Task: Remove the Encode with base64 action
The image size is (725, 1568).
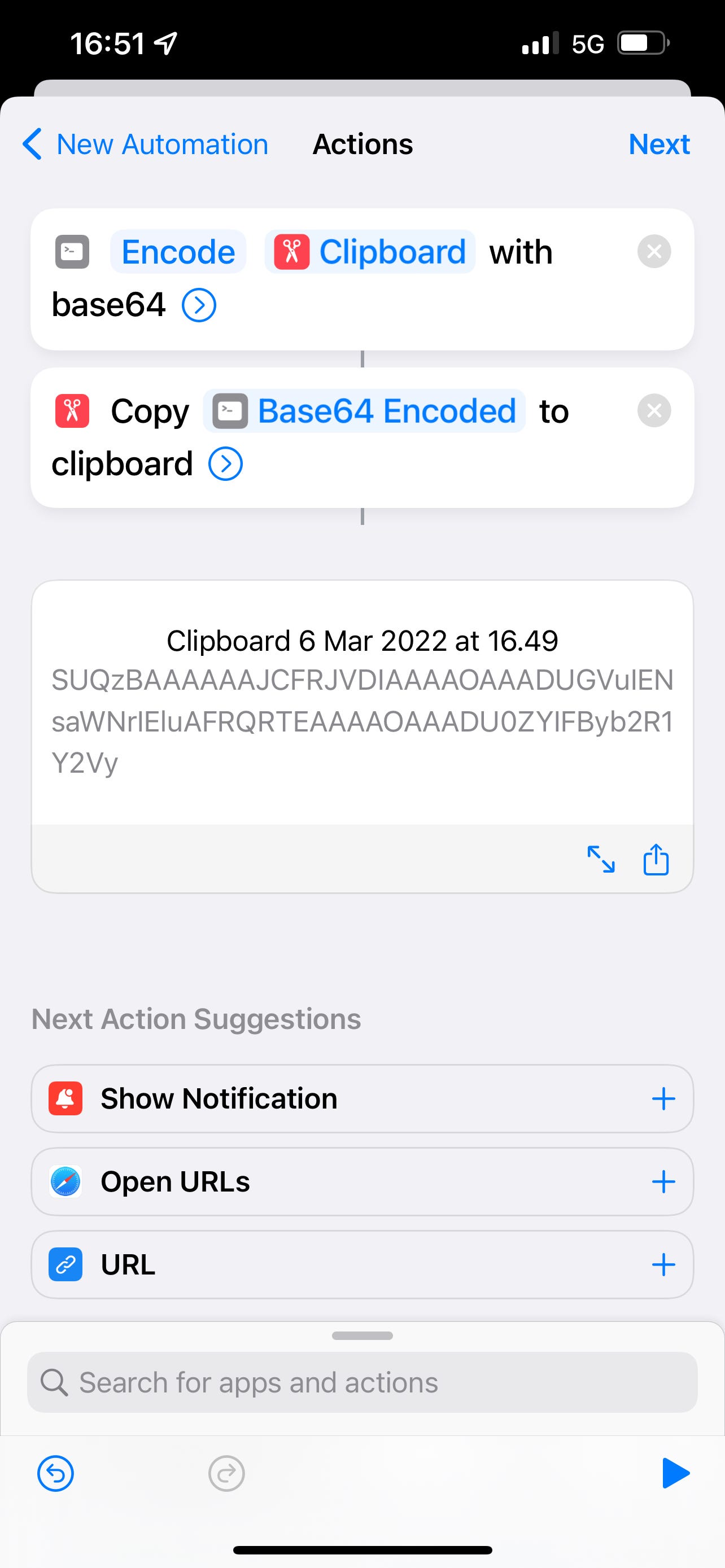Action: (x=654, y=251)
